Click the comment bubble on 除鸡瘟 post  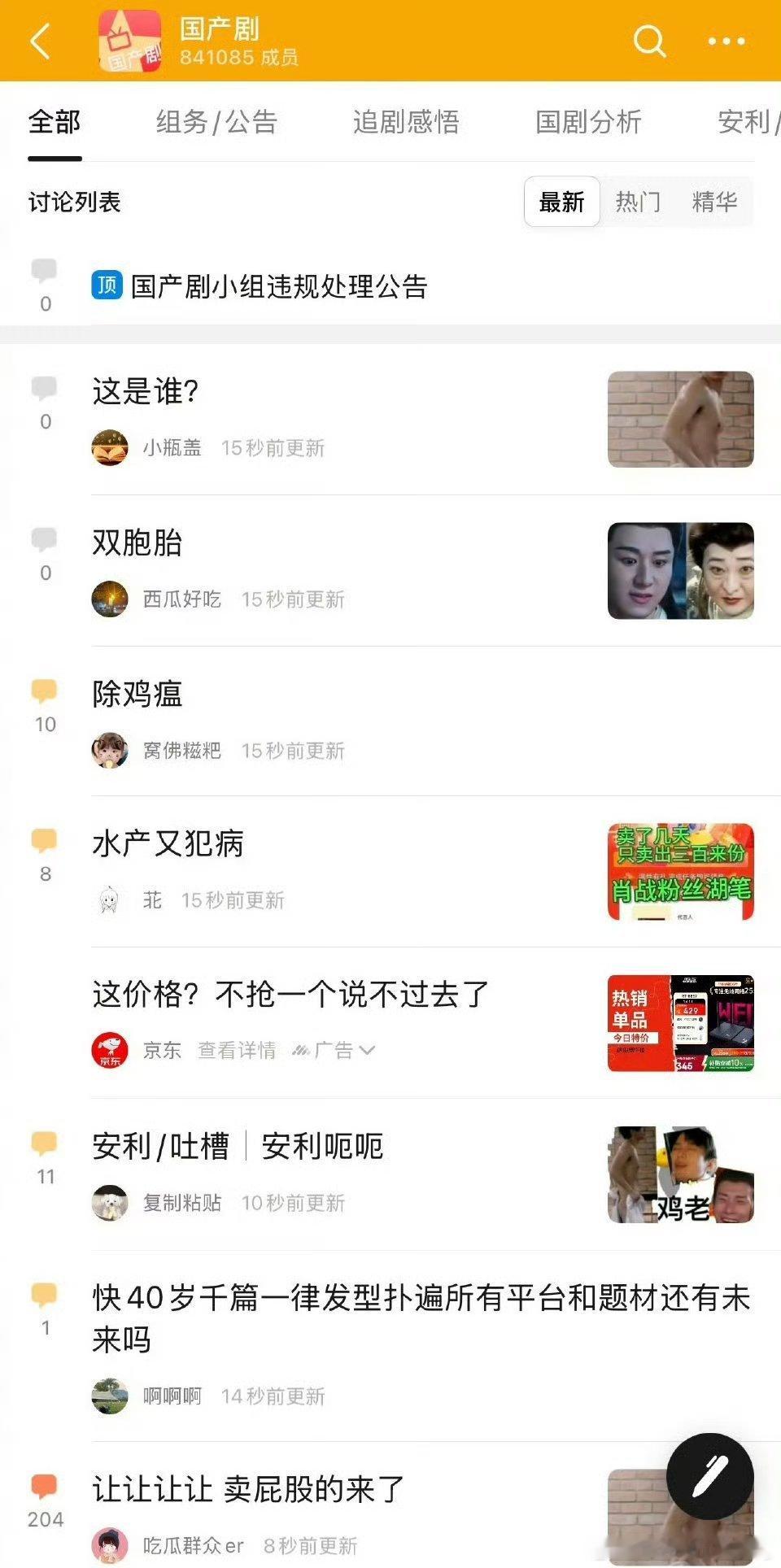(x=45, y=690)
